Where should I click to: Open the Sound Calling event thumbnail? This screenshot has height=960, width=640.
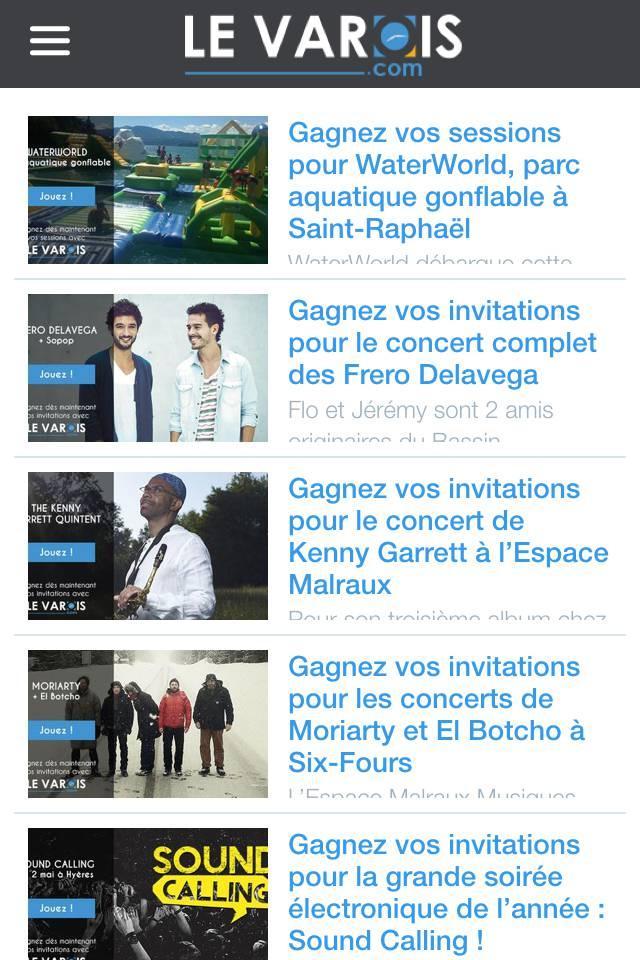pyautogui.click(x=148, y=894)
